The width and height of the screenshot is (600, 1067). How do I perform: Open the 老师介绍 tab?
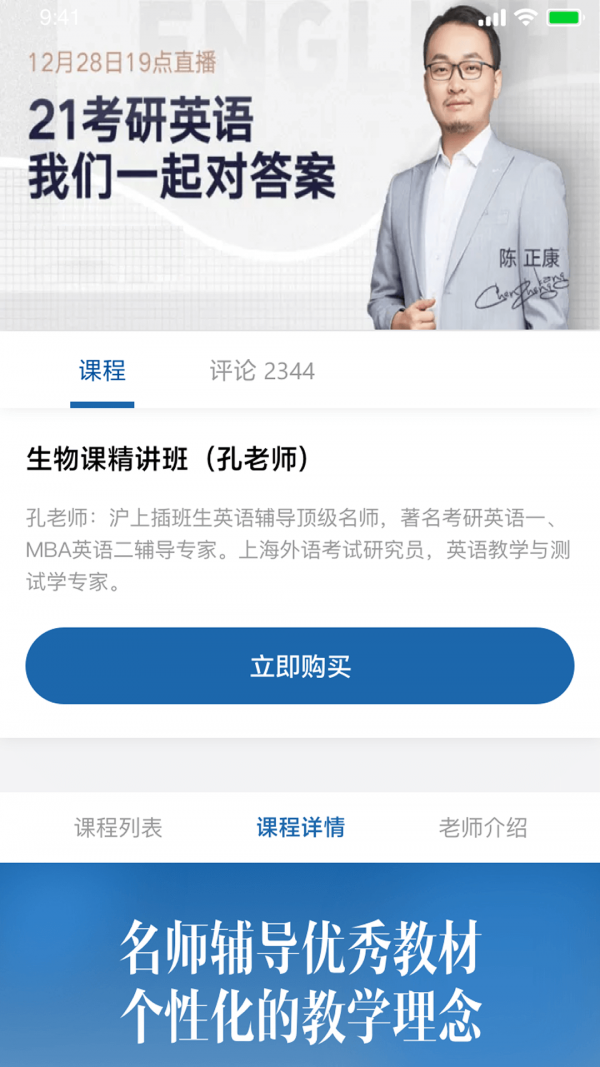482,828
